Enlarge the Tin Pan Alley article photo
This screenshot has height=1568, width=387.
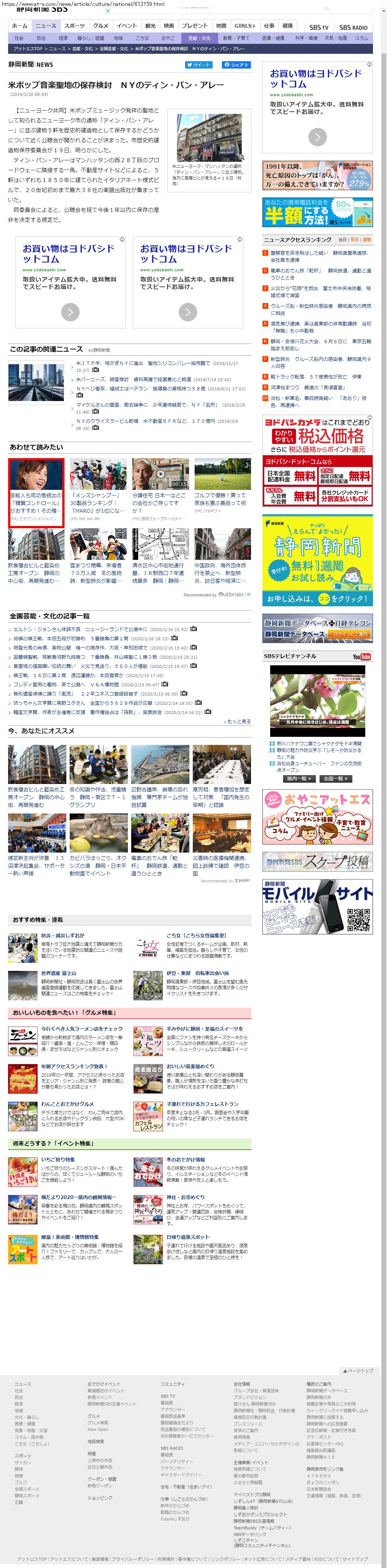[208, 137]
